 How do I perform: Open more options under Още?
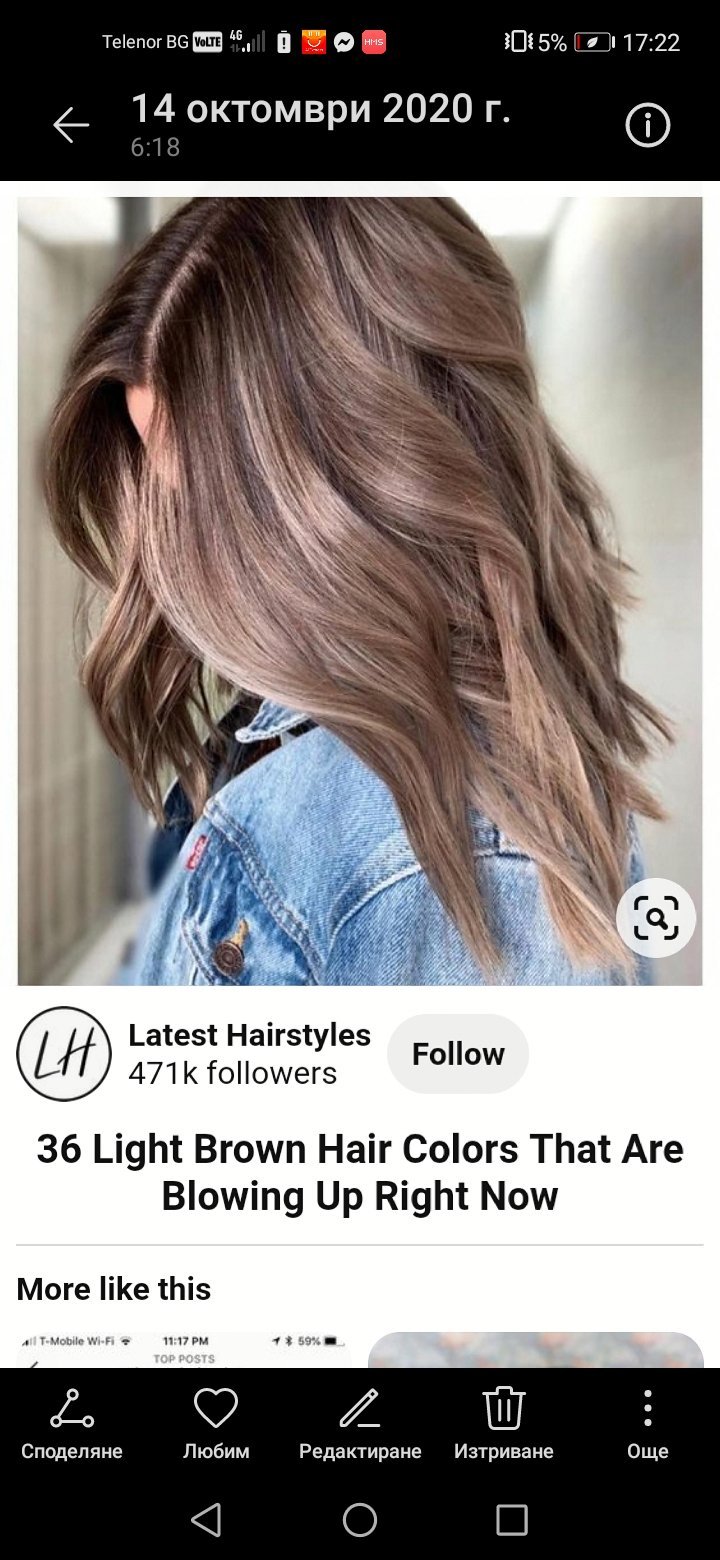pos(647,1422)
